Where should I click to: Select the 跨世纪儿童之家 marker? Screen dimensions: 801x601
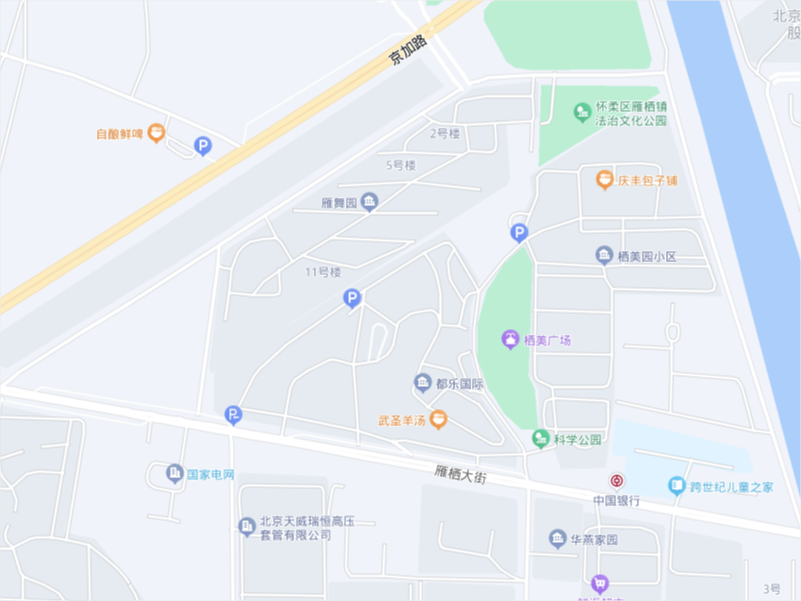pos(677,486)
